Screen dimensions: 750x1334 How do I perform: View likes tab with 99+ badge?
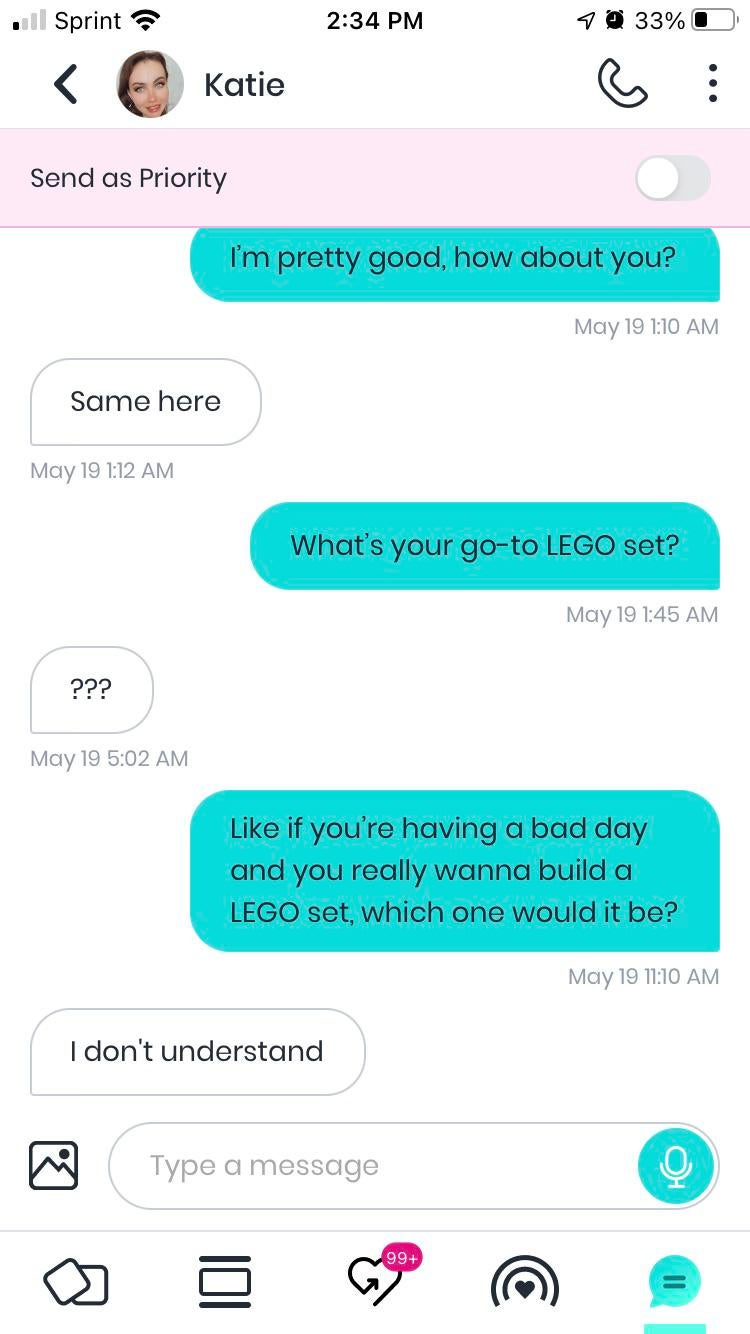(x=376, y=1280)
